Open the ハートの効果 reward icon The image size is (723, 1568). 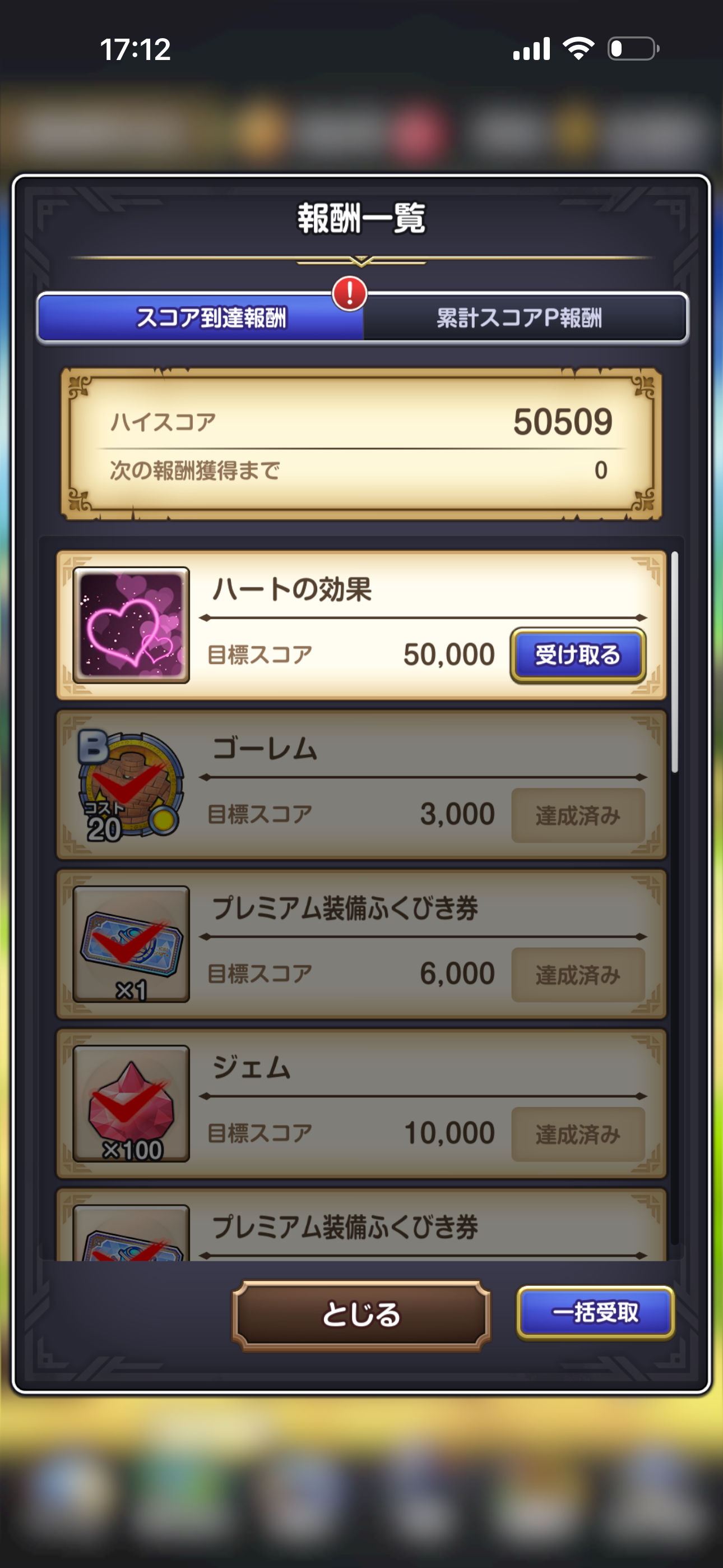pos(131,625)
